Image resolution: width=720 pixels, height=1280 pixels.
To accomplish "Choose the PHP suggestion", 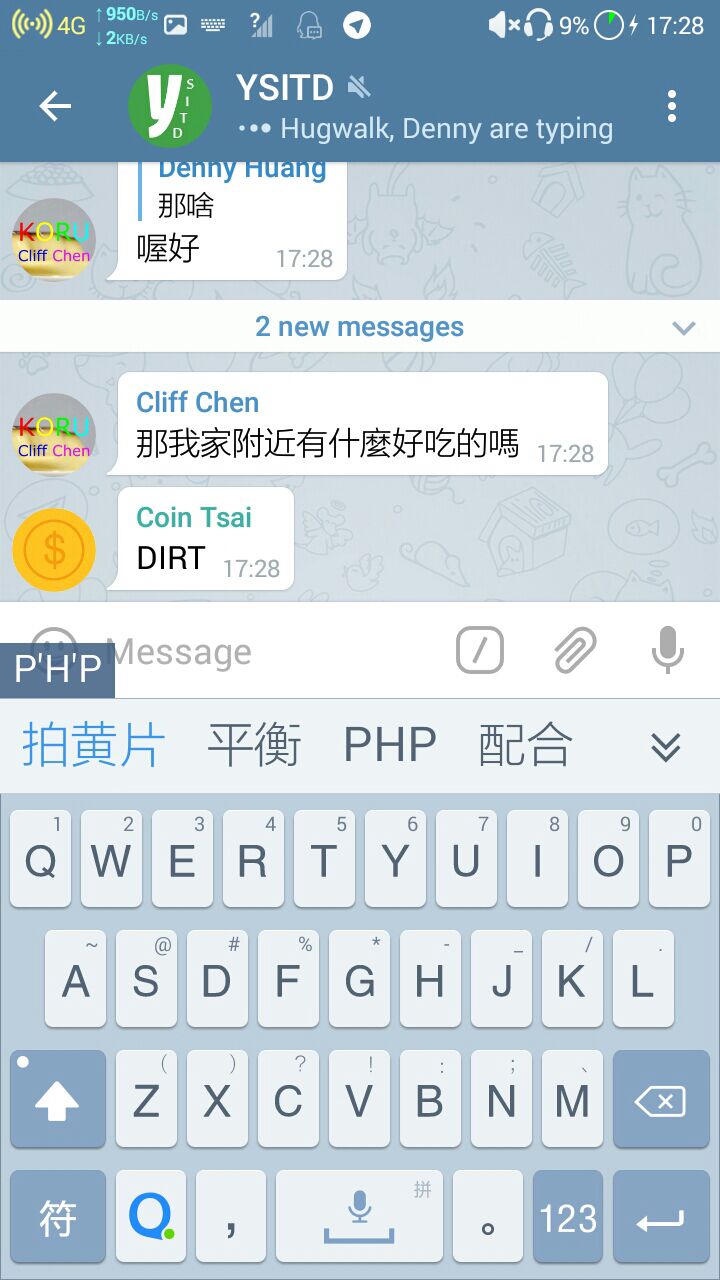I will pos(390,745).
